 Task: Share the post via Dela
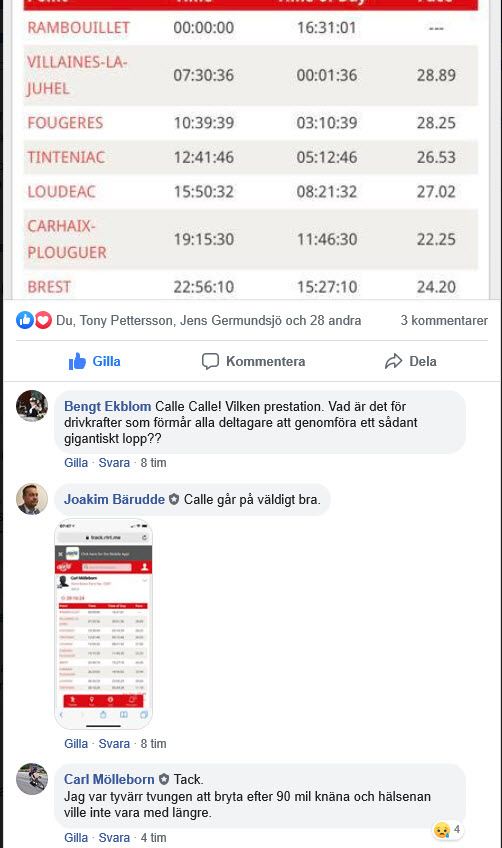(411, 361)
